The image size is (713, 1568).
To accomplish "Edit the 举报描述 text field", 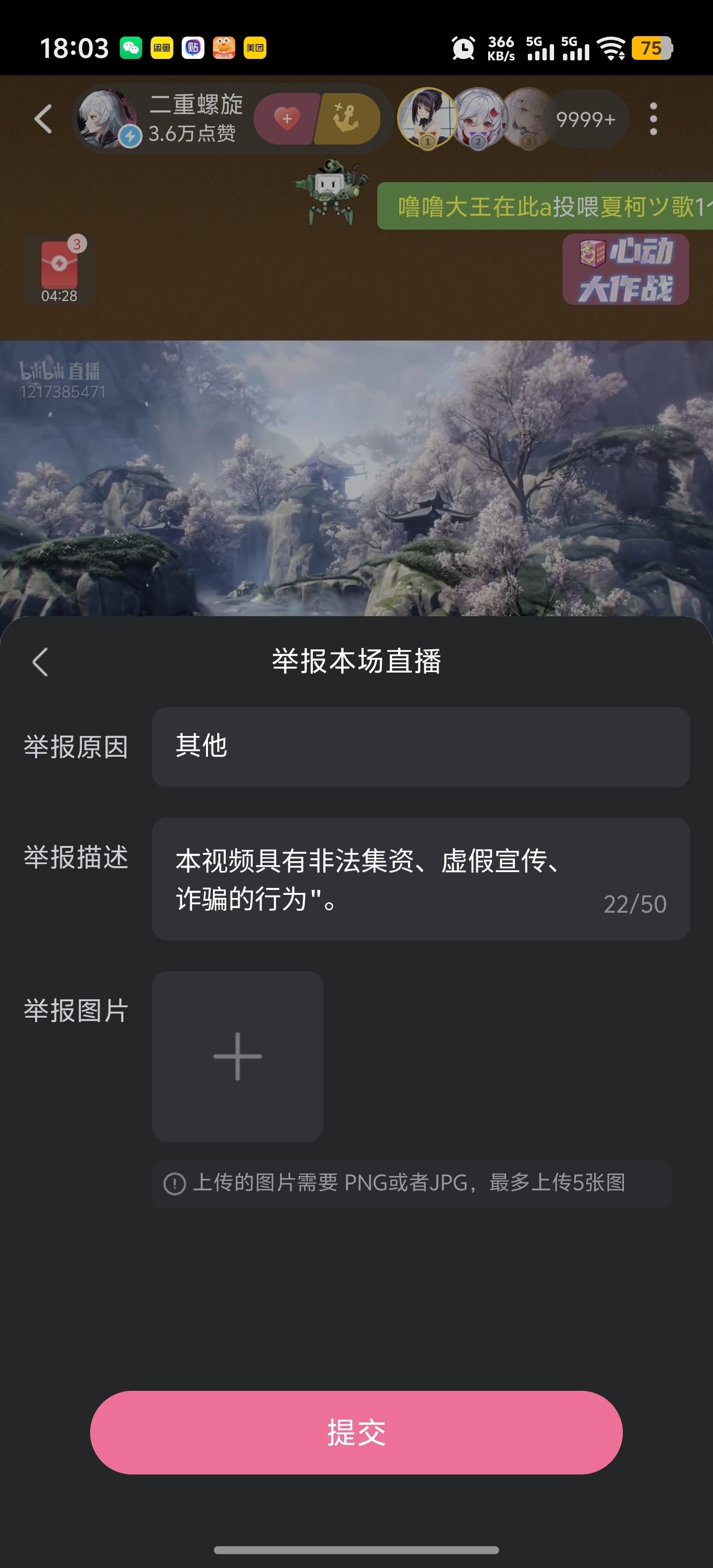I will pos(420,879).
